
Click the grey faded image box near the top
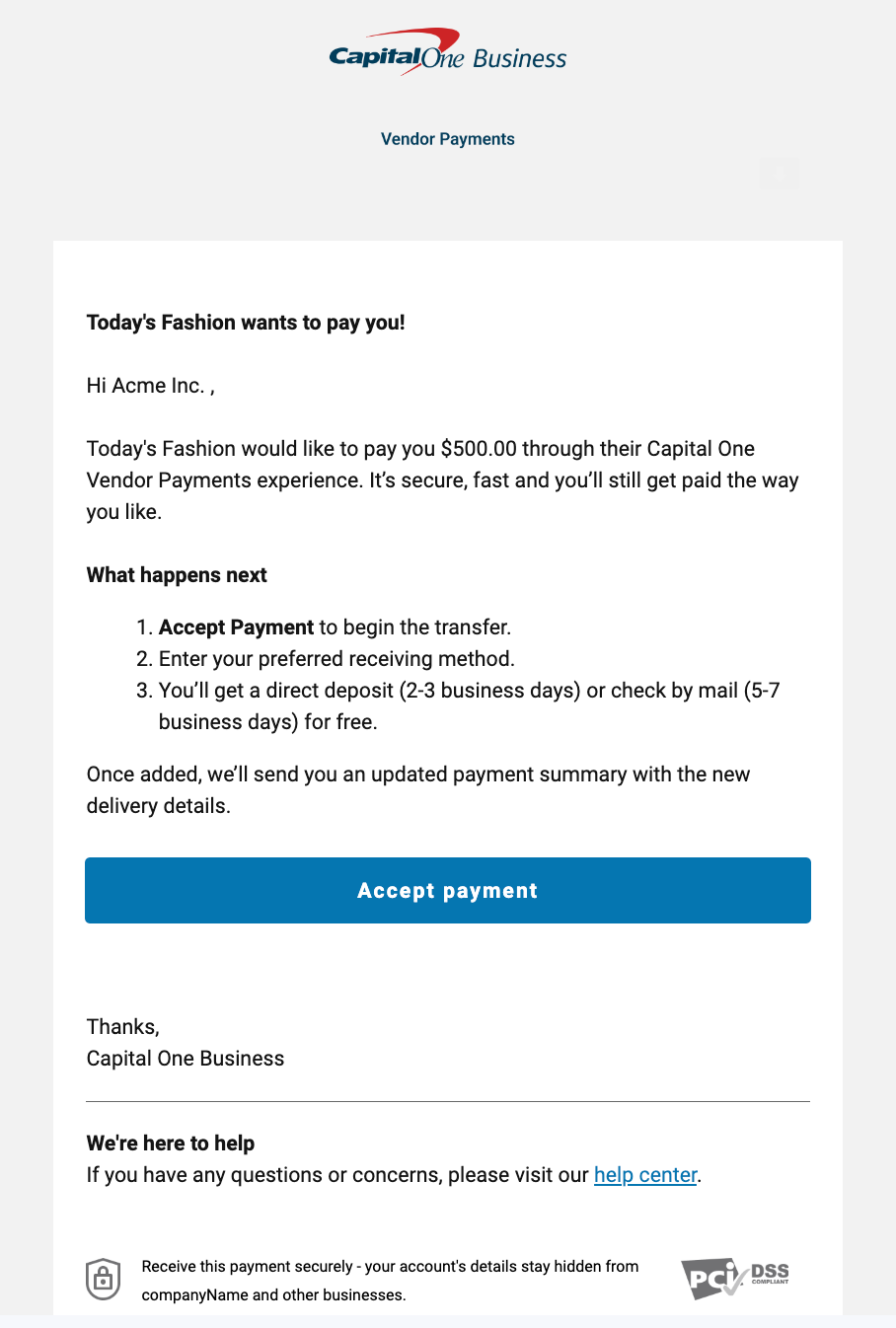pos(780,174)
